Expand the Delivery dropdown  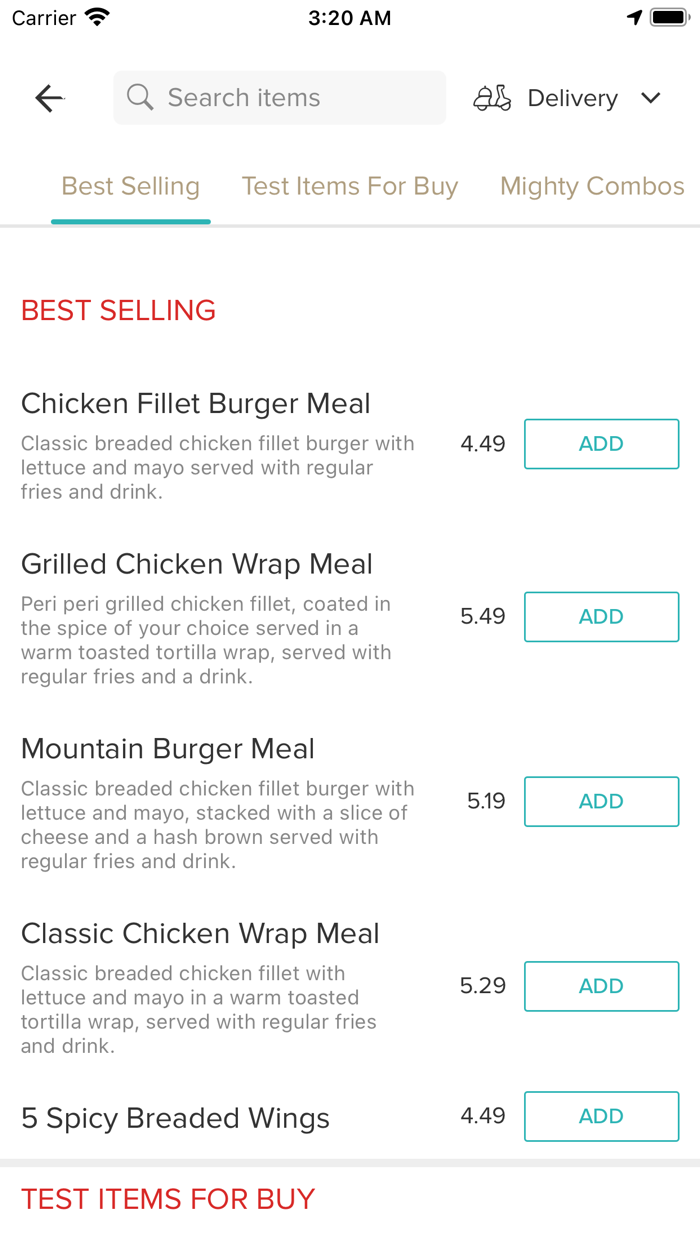[x=568, y=98]
